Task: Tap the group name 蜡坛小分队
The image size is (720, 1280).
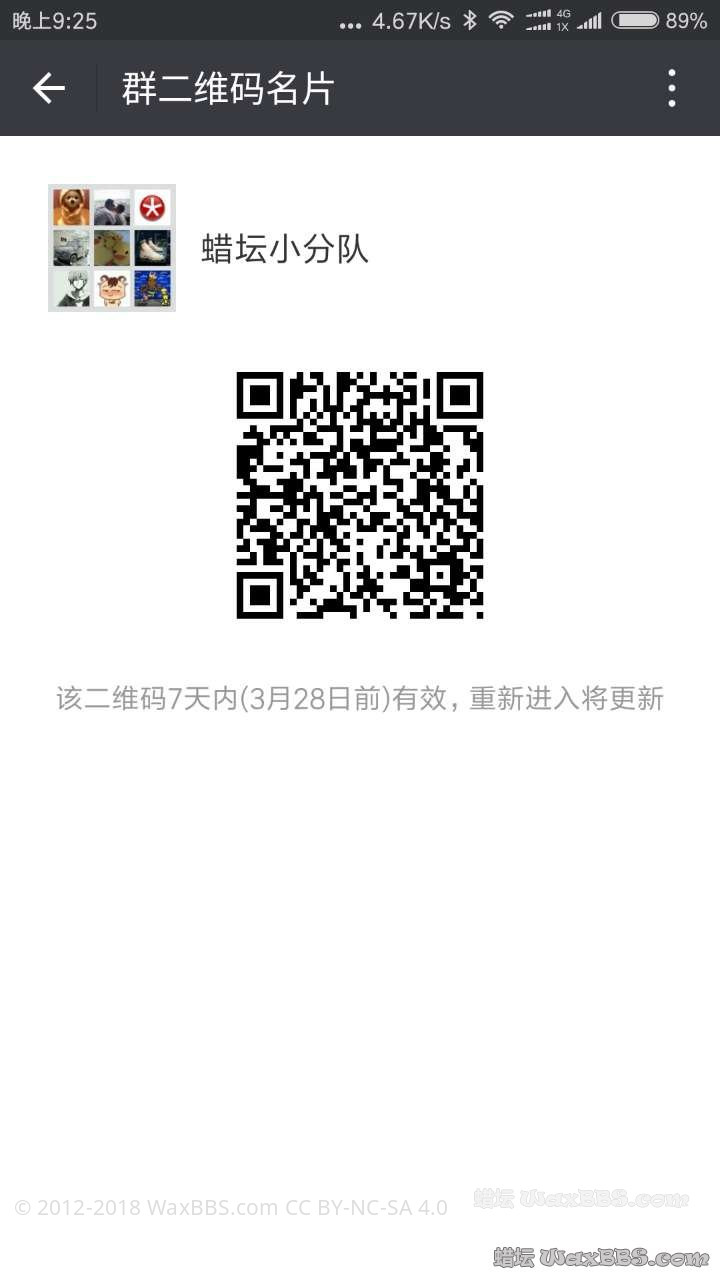Action: (286, 248)
